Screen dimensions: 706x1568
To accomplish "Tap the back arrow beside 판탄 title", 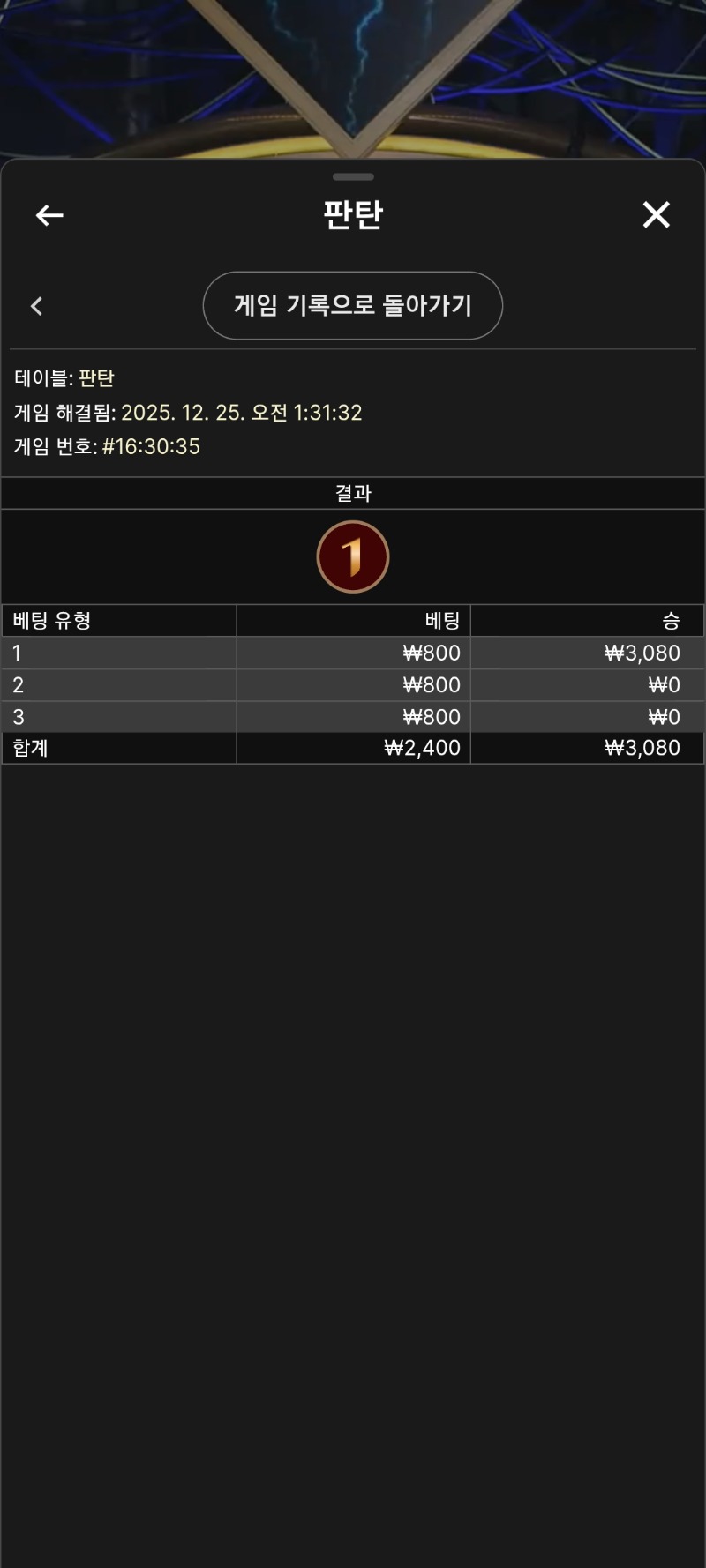I will [x=49, y=215].
